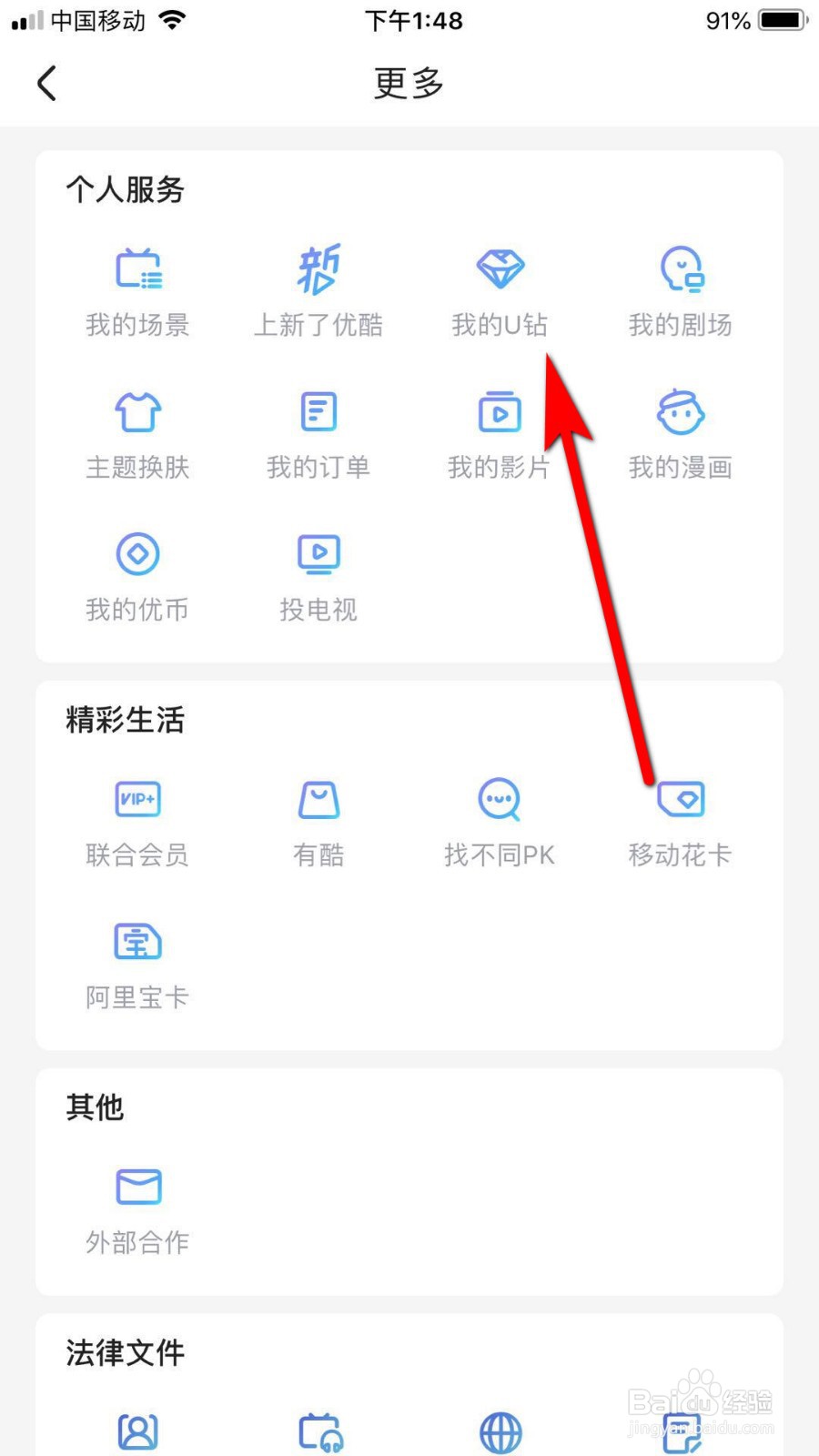Click the globe icon under 法律文件
The image size is (819, 1456).
coord(499,1431)
